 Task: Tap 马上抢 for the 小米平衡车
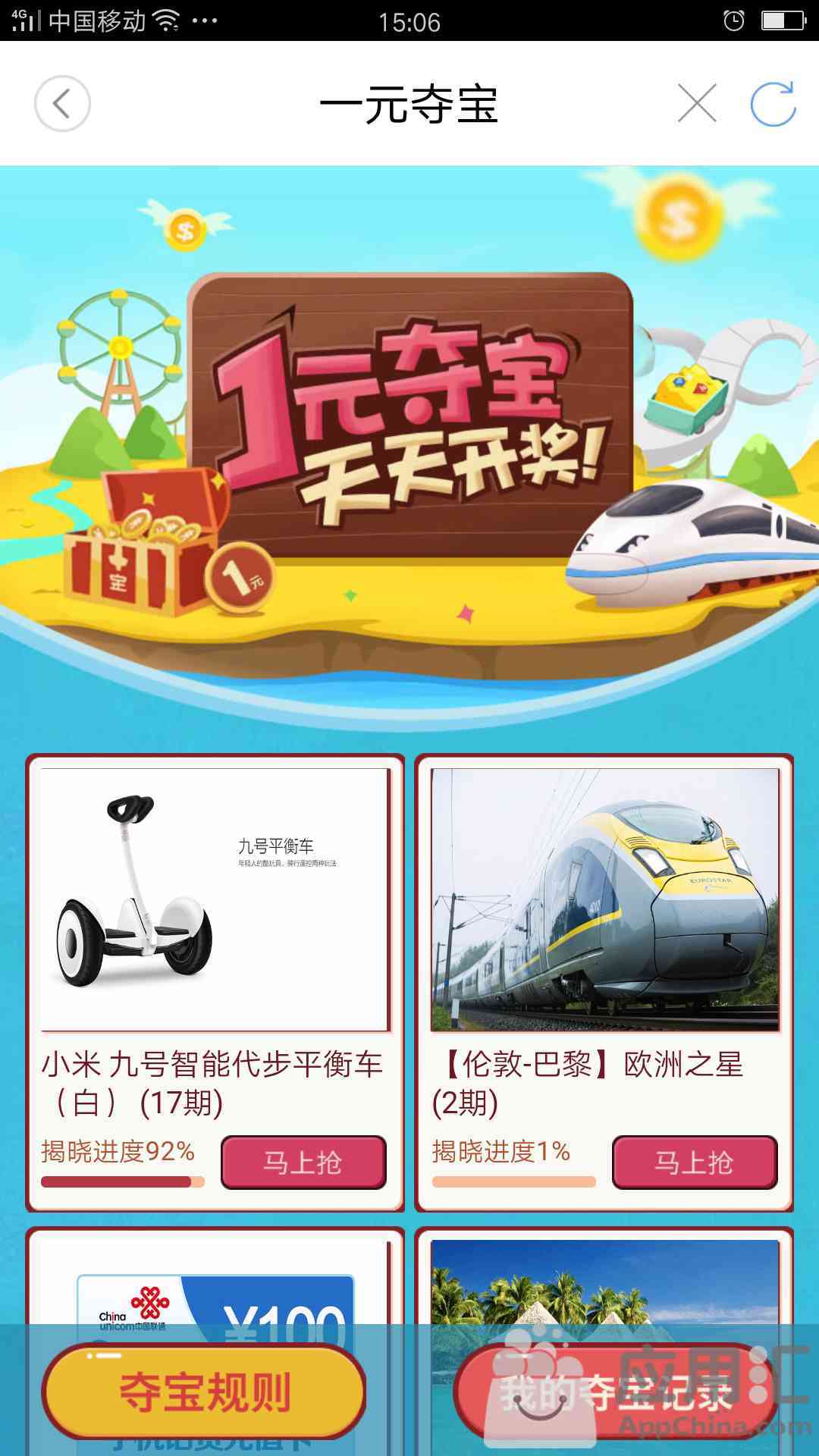(x=303, y=1162)
